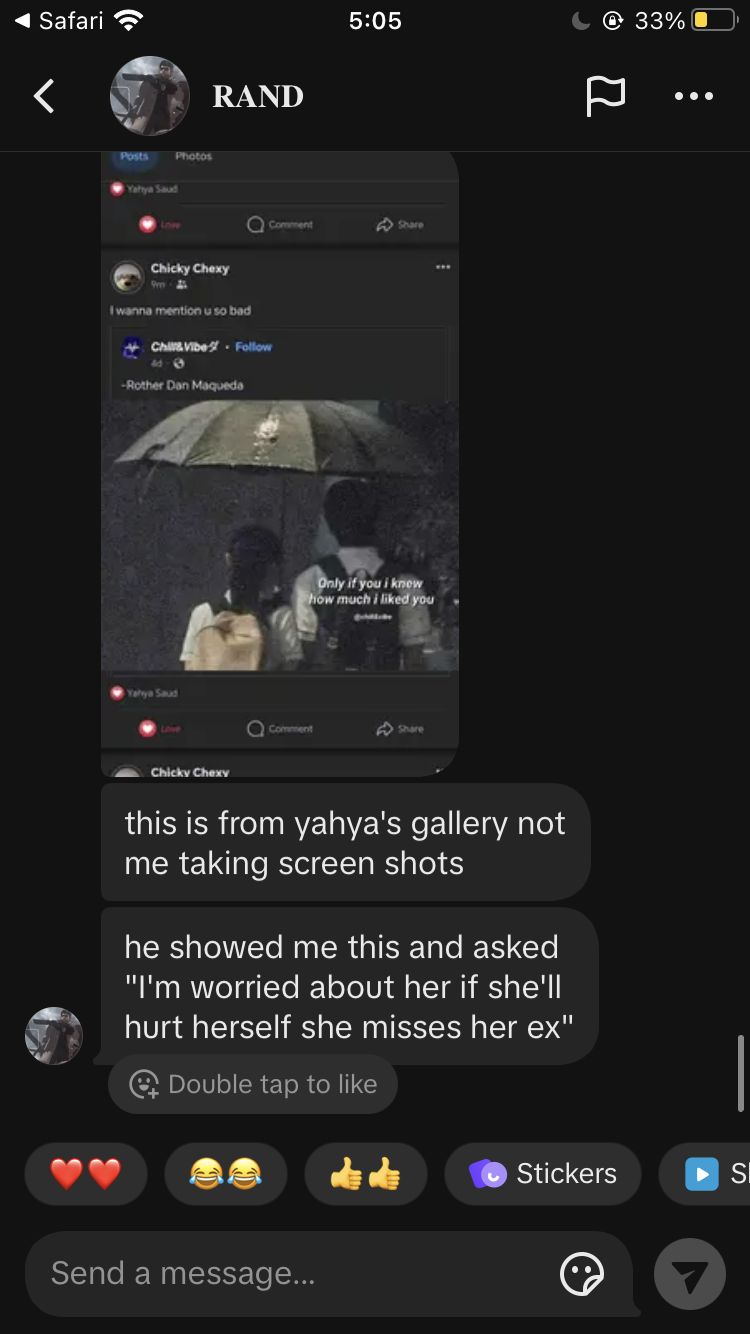750x1334 pixels.
Task: Open the shared screenshot image message
Action: (x=280, y=462)
